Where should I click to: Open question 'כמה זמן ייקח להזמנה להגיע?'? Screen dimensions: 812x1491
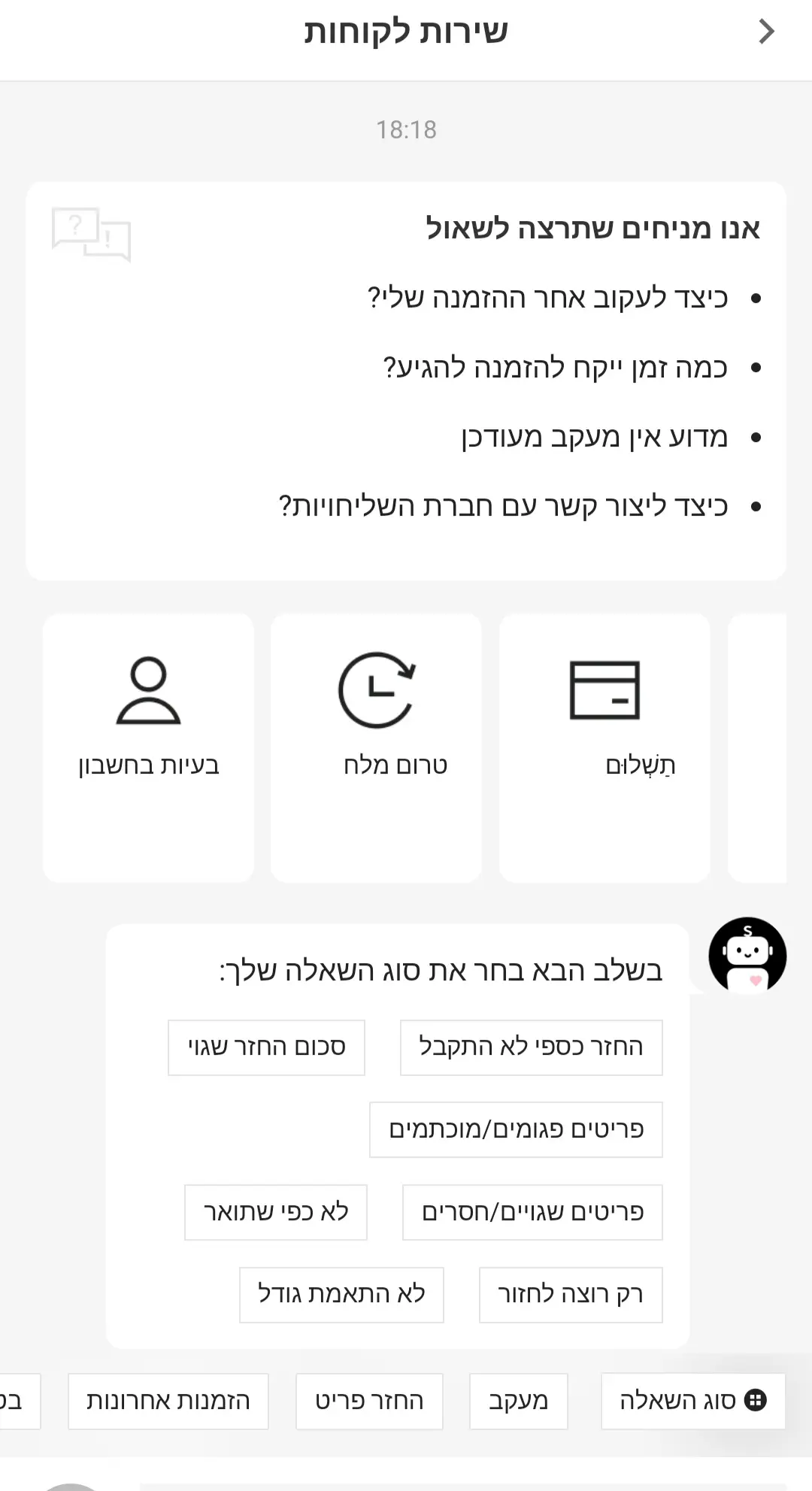tap(555, 368)
